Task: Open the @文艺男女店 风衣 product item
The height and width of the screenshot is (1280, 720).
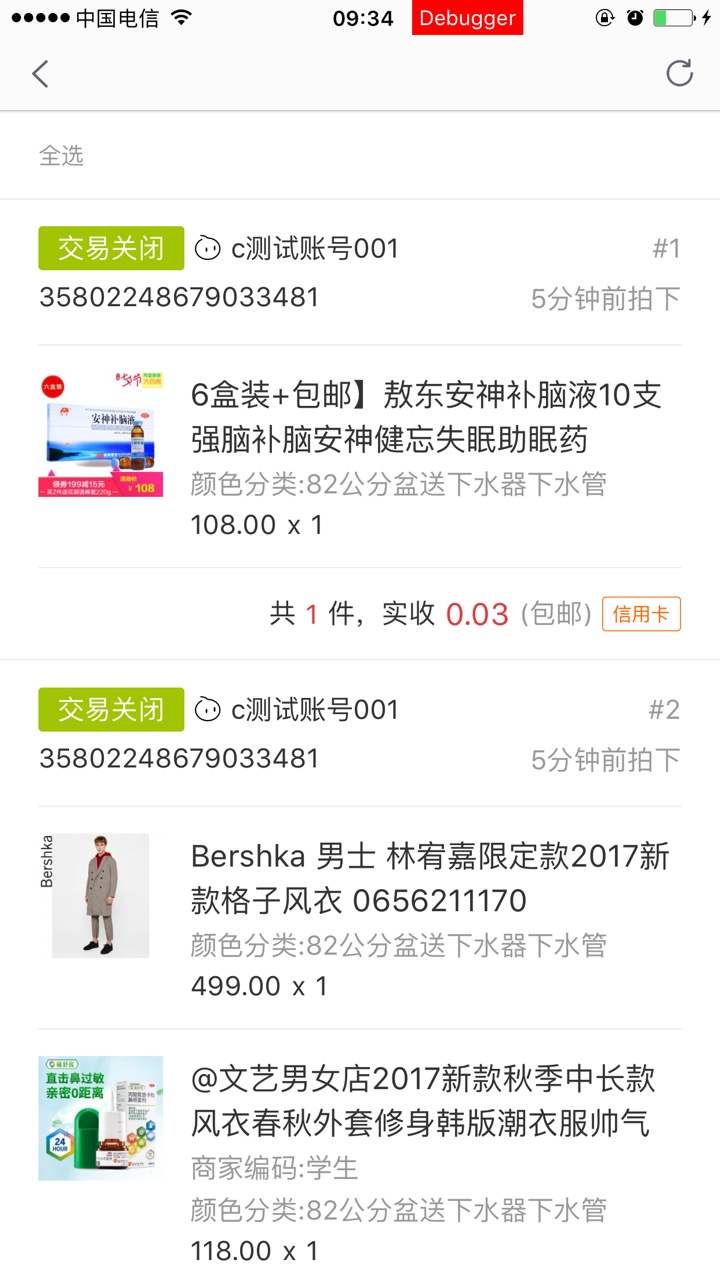Action: 422,1101
